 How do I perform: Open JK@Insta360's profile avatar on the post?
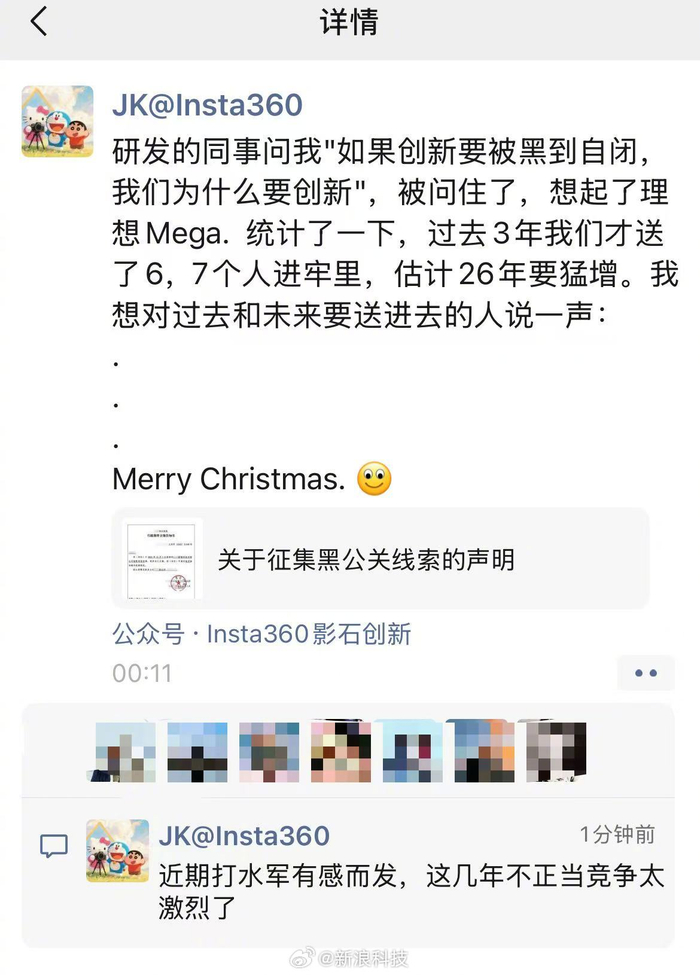pyautogui.click(x=58, y=122)
